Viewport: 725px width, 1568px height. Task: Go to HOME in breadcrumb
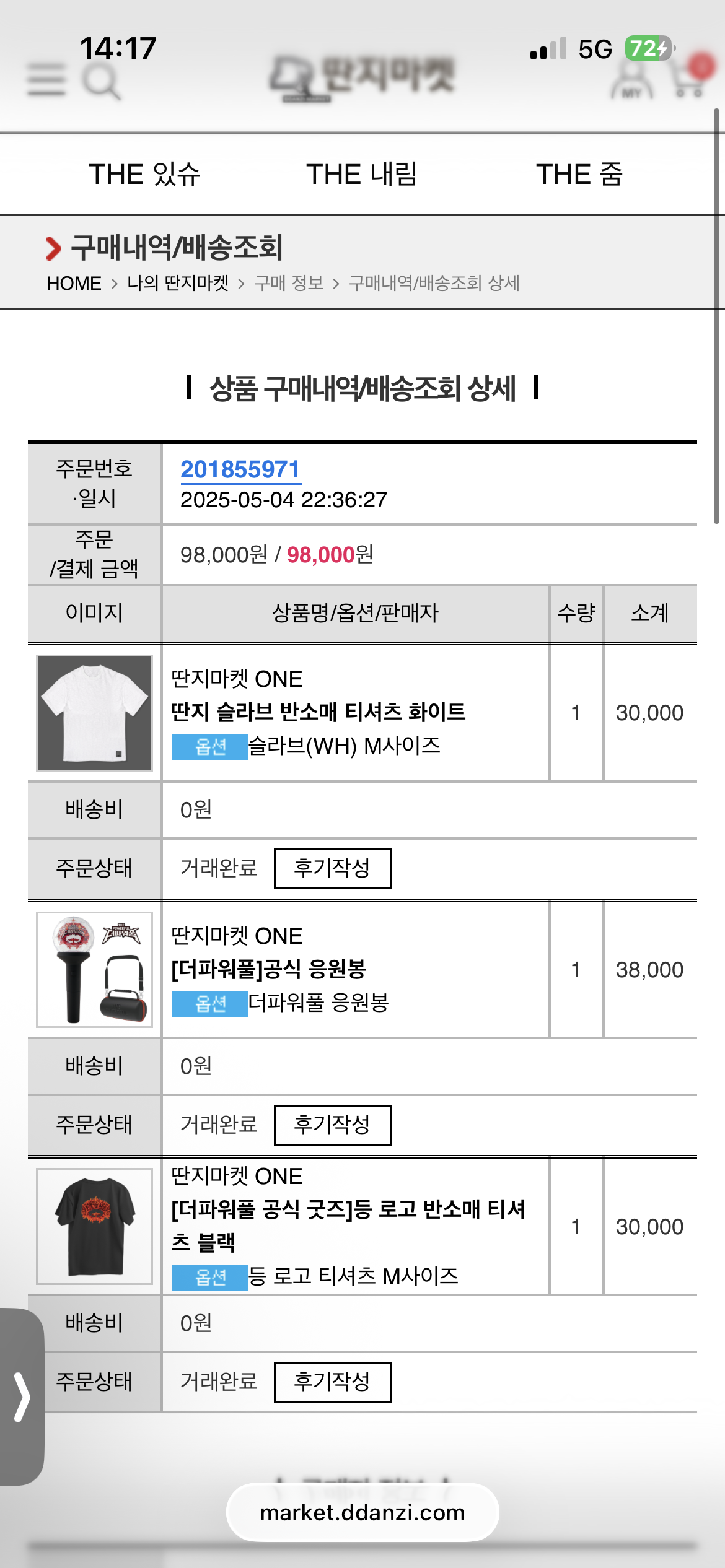click(x=74, y=283)
